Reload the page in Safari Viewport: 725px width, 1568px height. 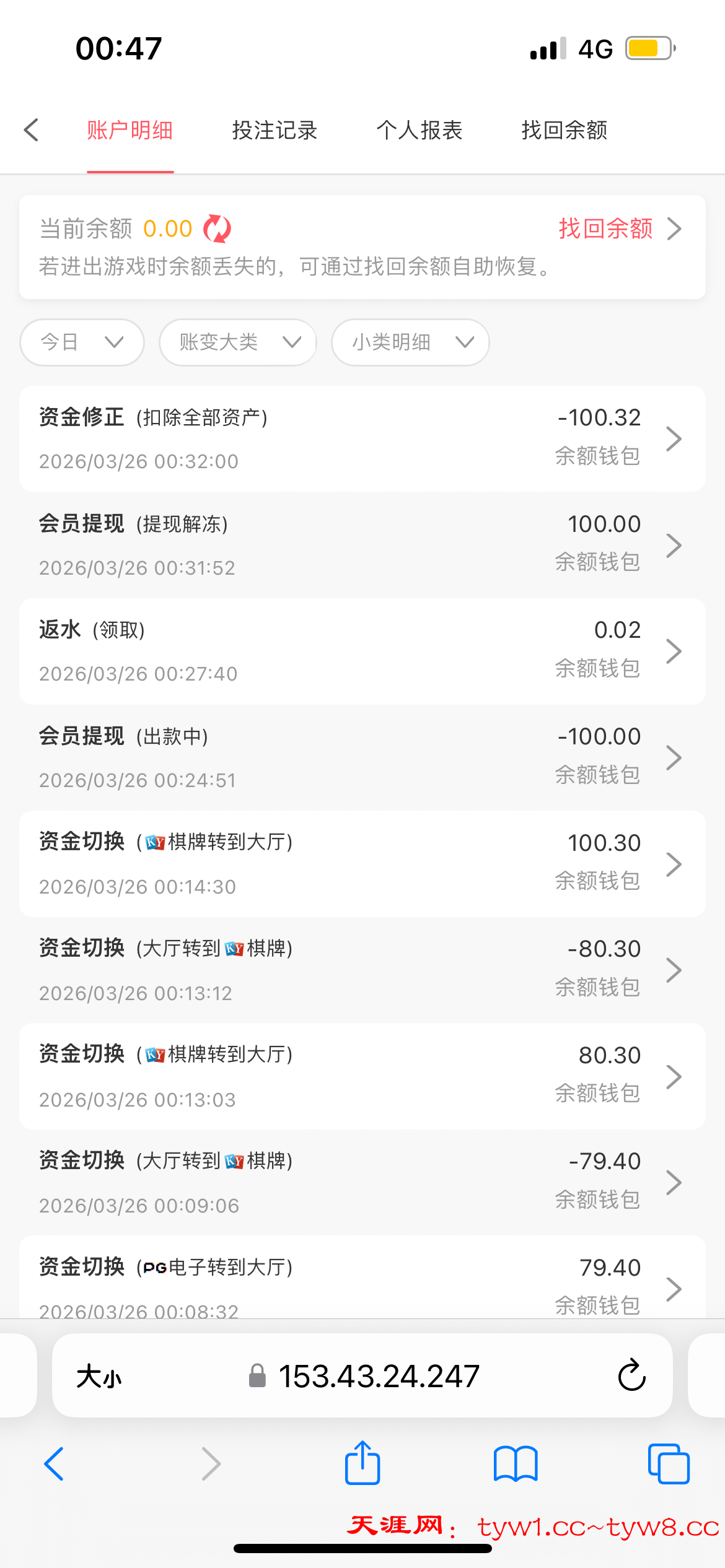(631, 1375)
